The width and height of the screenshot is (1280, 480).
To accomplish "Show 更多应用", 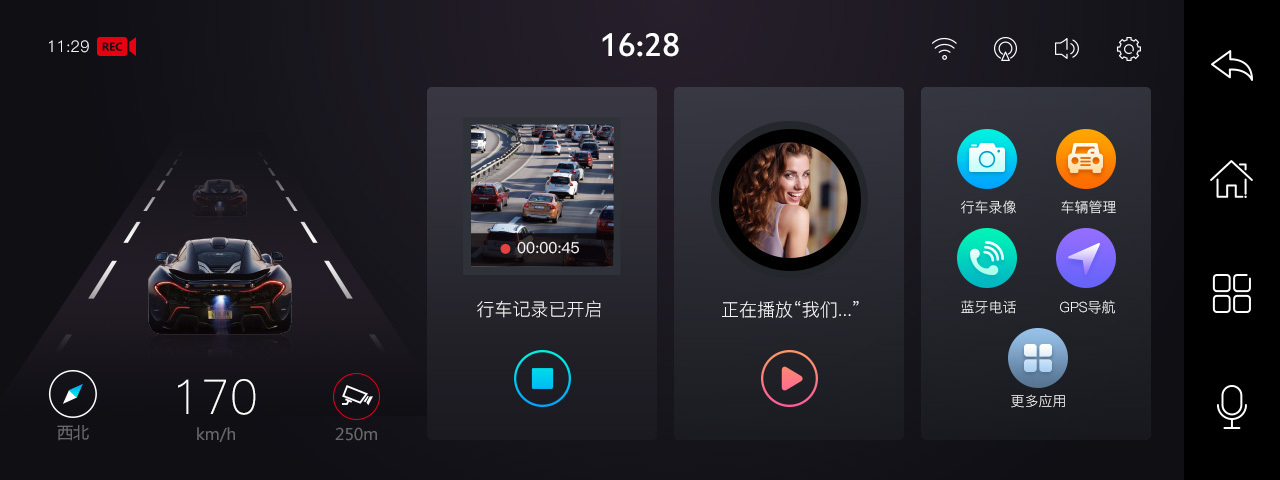I will [1038, 358].
